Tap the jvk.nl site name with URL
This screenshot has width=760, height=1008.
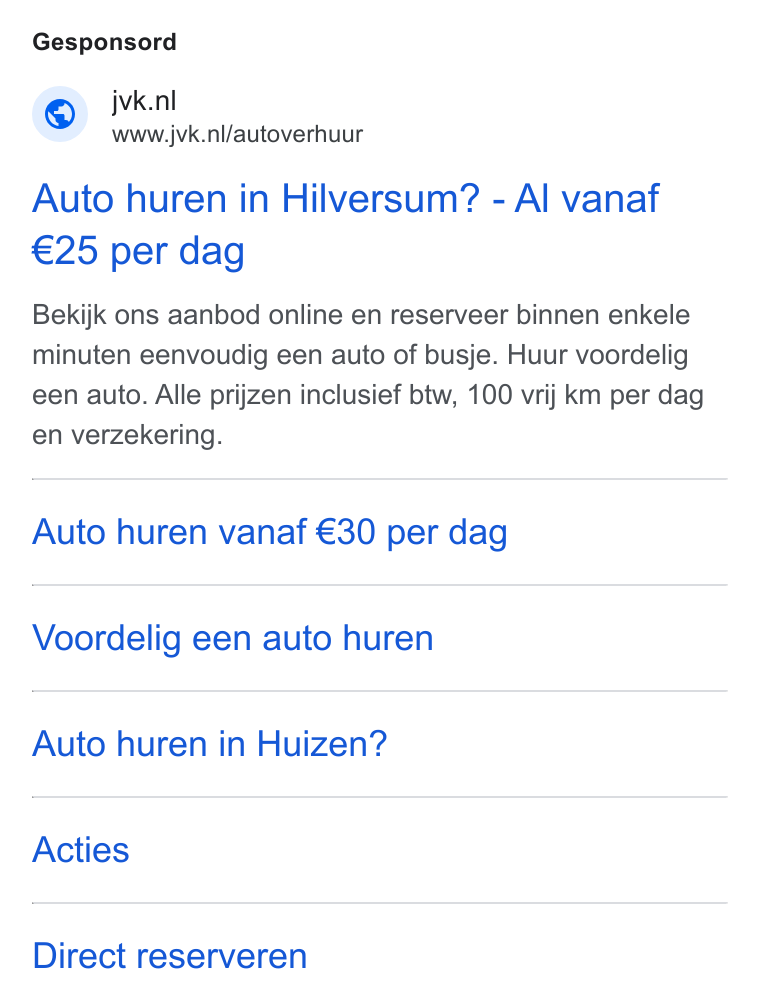[x=237, y=116]
